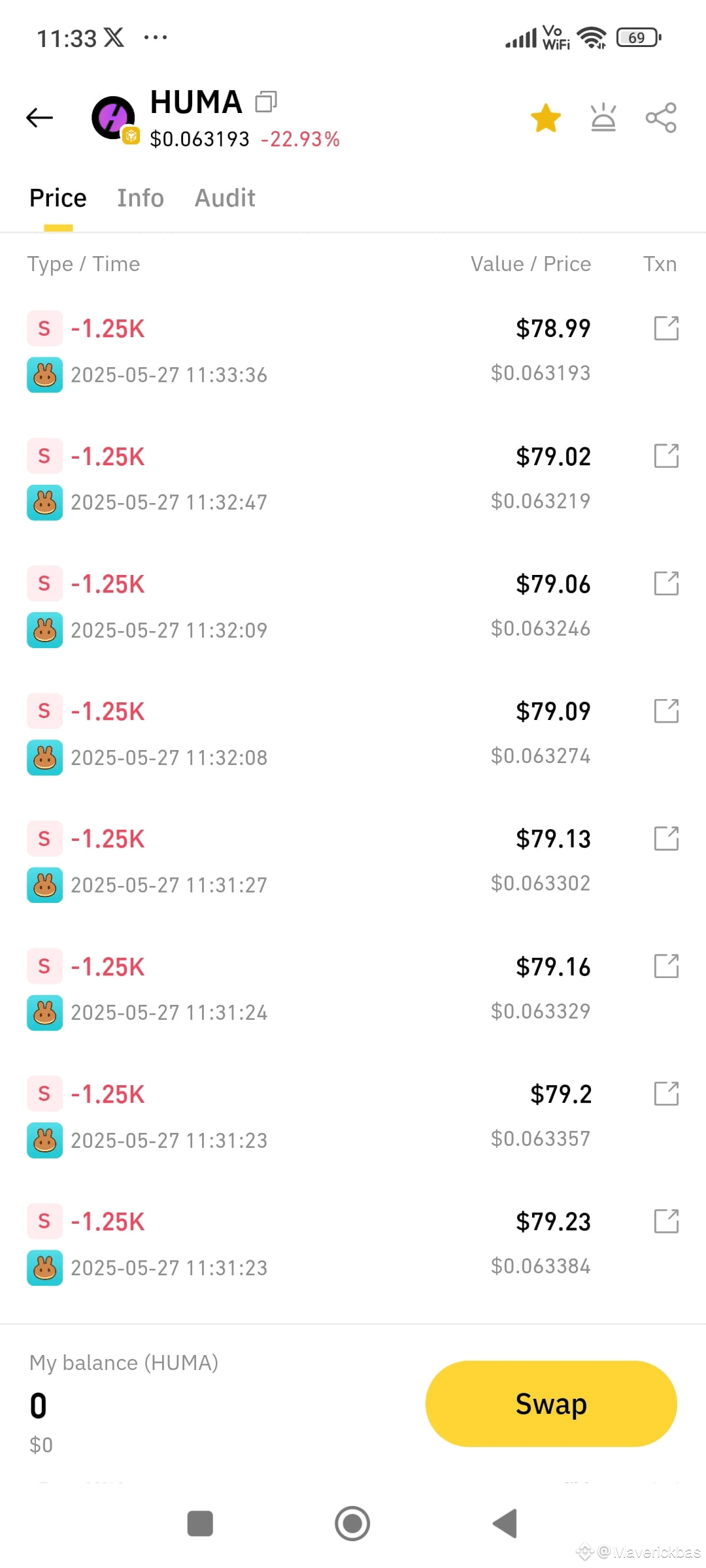Open the share options for HUMA

(x=660, y=118)
